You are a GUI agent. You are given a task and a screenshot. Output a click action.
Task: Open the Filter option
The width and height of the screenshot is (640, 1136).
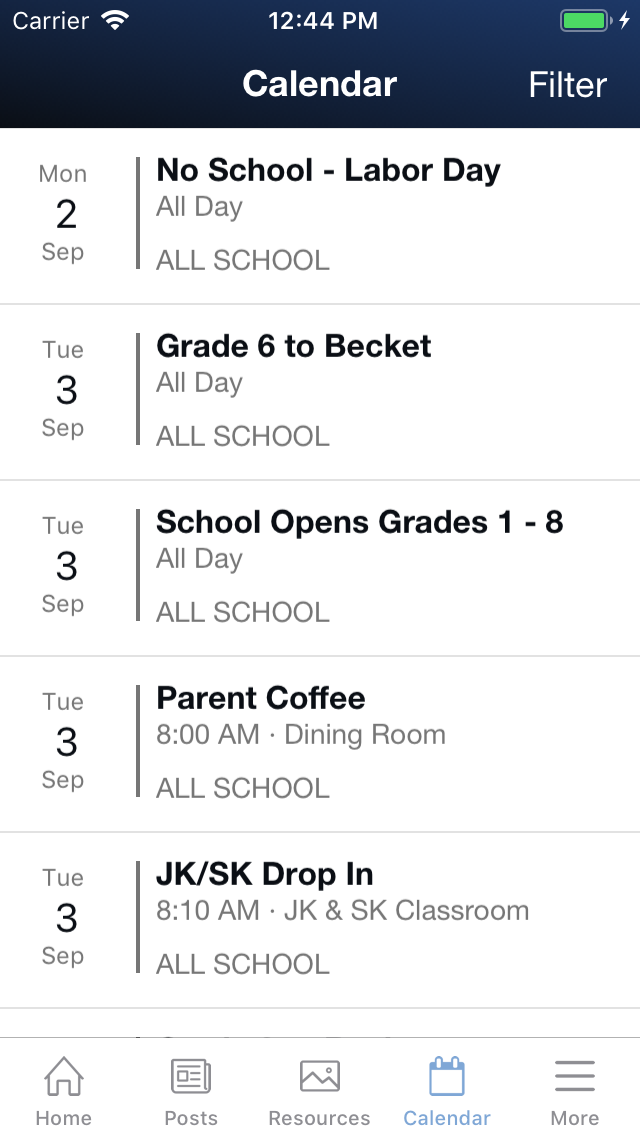point(568,85)
